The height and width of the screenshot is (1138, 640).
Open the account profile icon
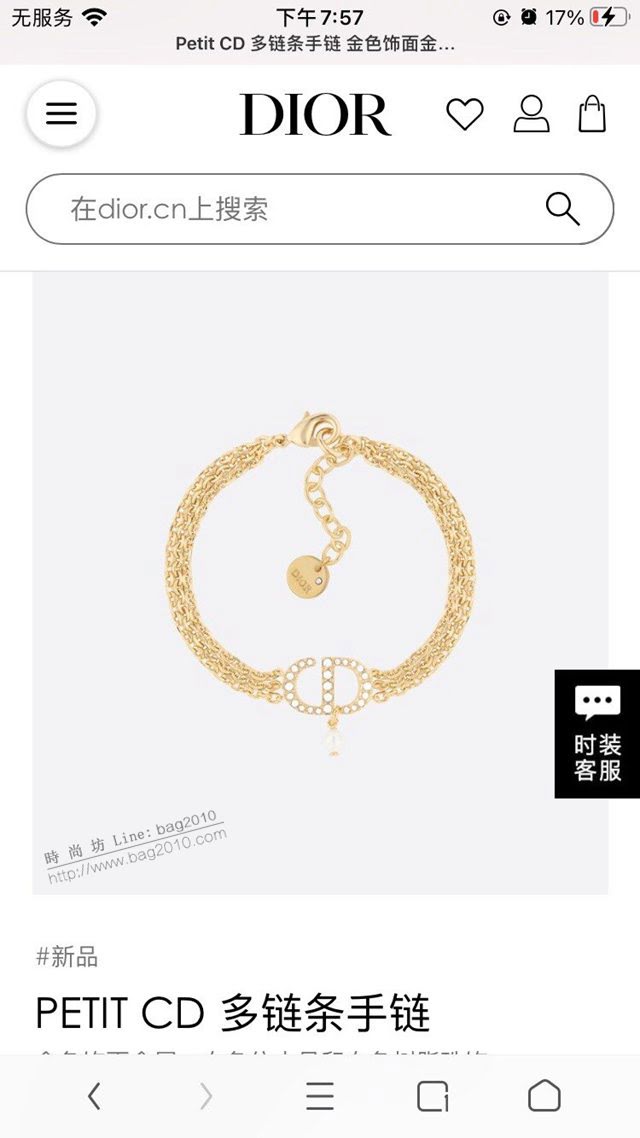(531, 114)
